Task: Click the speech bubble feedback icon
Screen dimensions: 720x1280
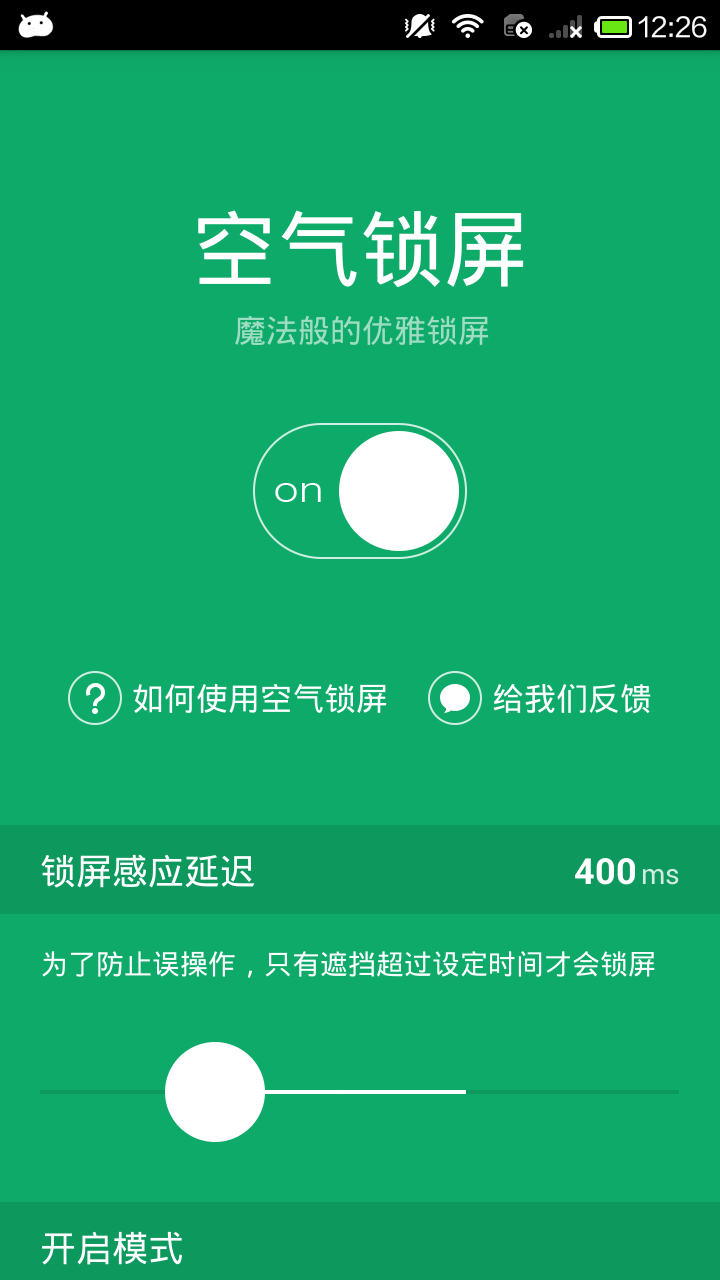Action: (453, 699)
